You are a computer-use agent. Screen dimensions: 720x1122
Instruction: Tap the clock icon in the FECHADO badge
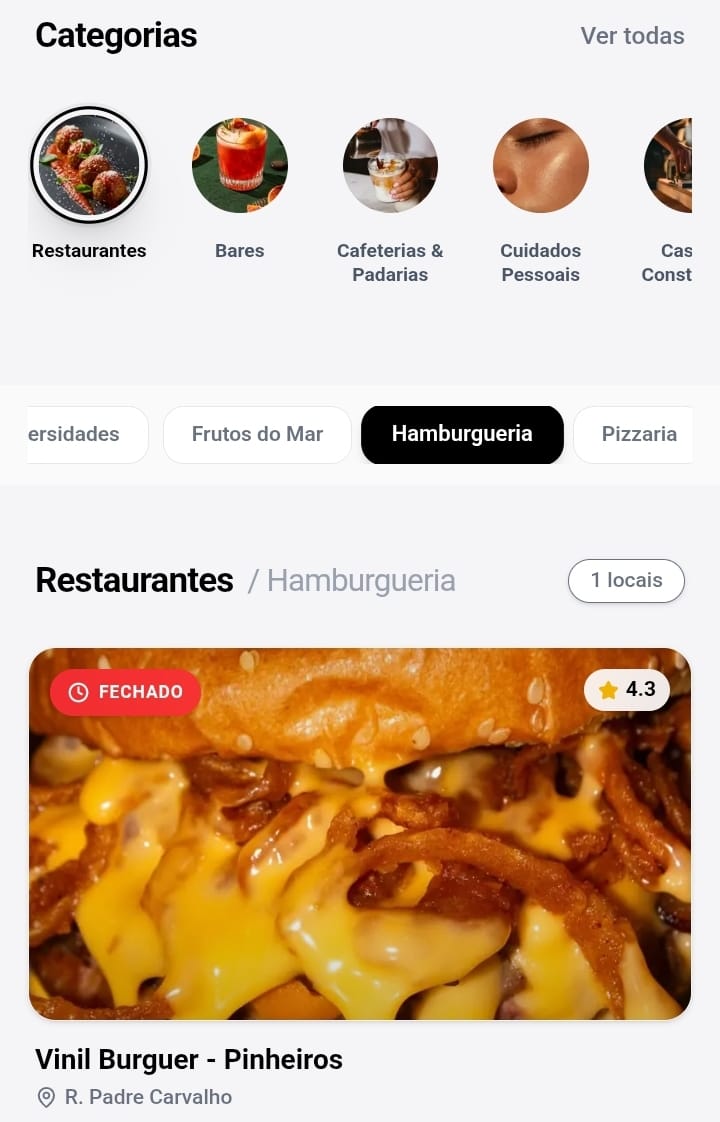click(78, 691)
